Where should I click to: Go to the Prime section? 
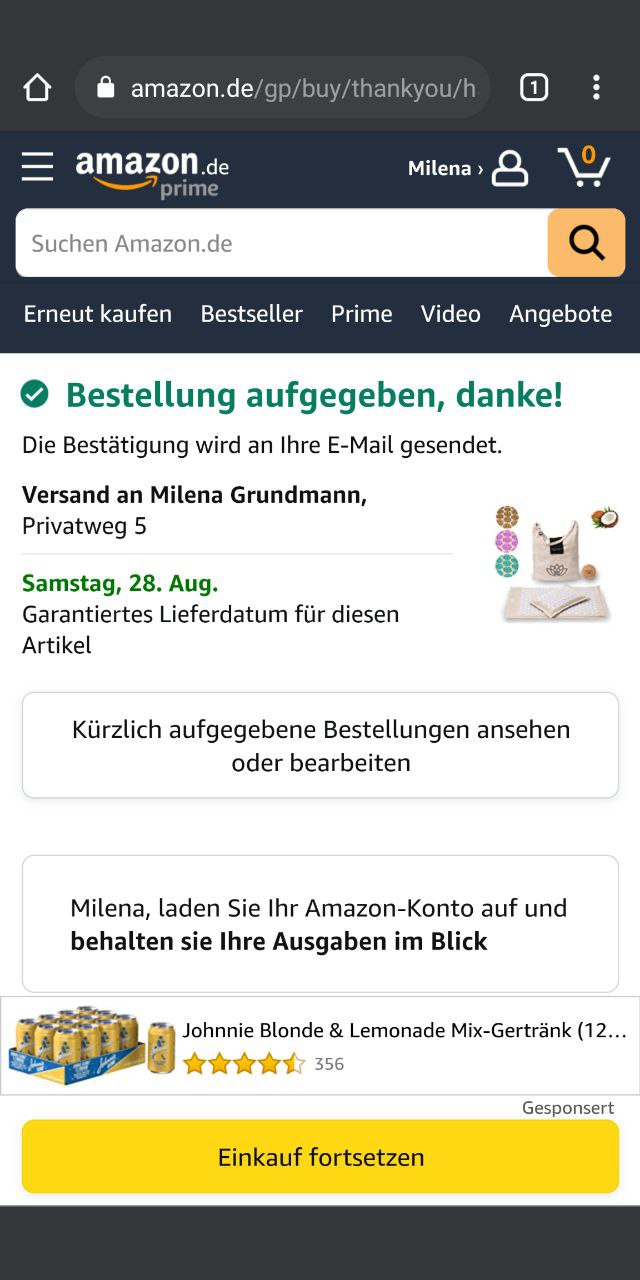click(361, 314)
